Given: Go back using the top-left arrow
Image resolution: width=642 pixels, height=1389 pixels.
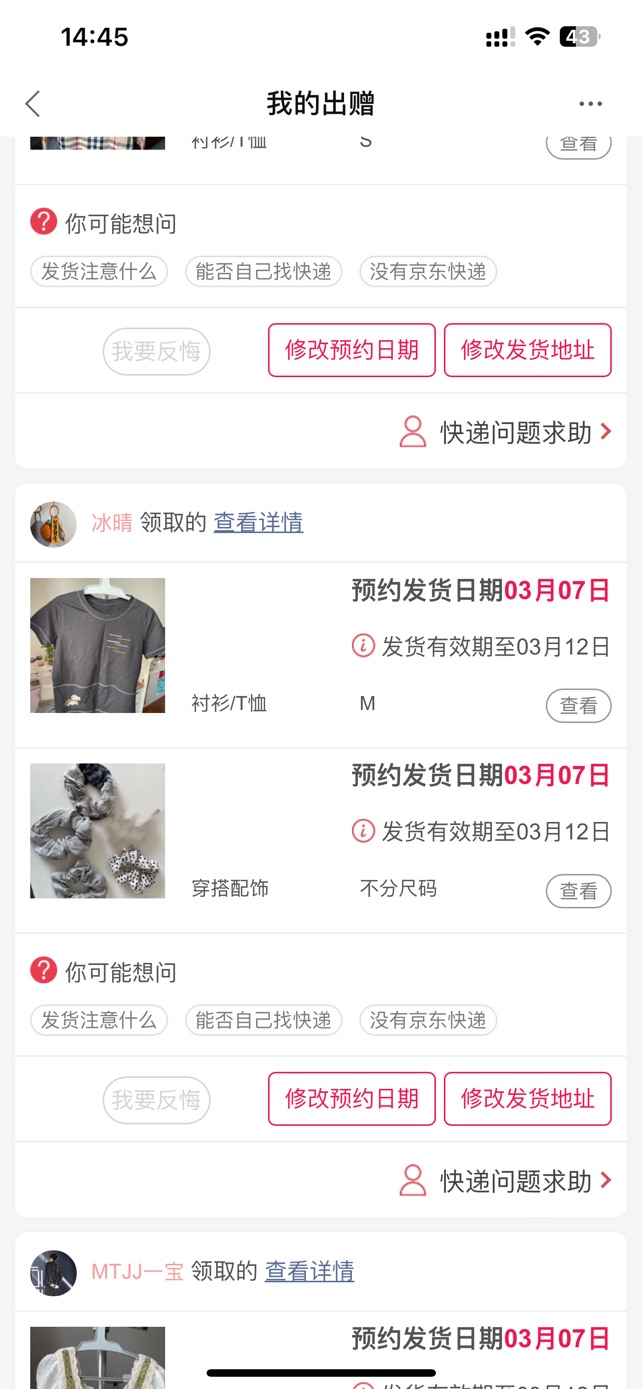Looking at the screenshot, I should click(33, 104).
